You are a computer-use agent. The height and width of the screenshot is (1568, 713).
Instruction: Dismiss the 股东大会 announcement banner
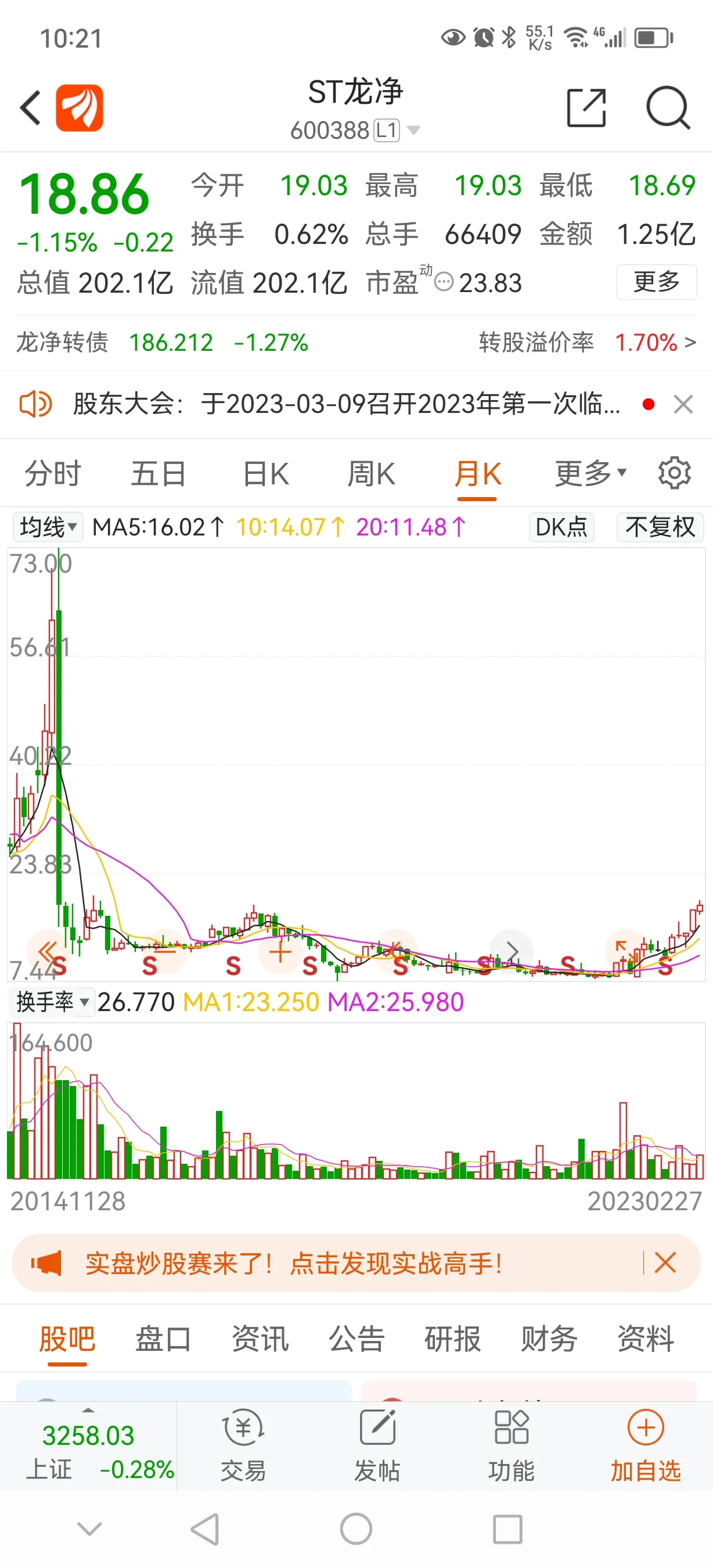tap(683, 404)
